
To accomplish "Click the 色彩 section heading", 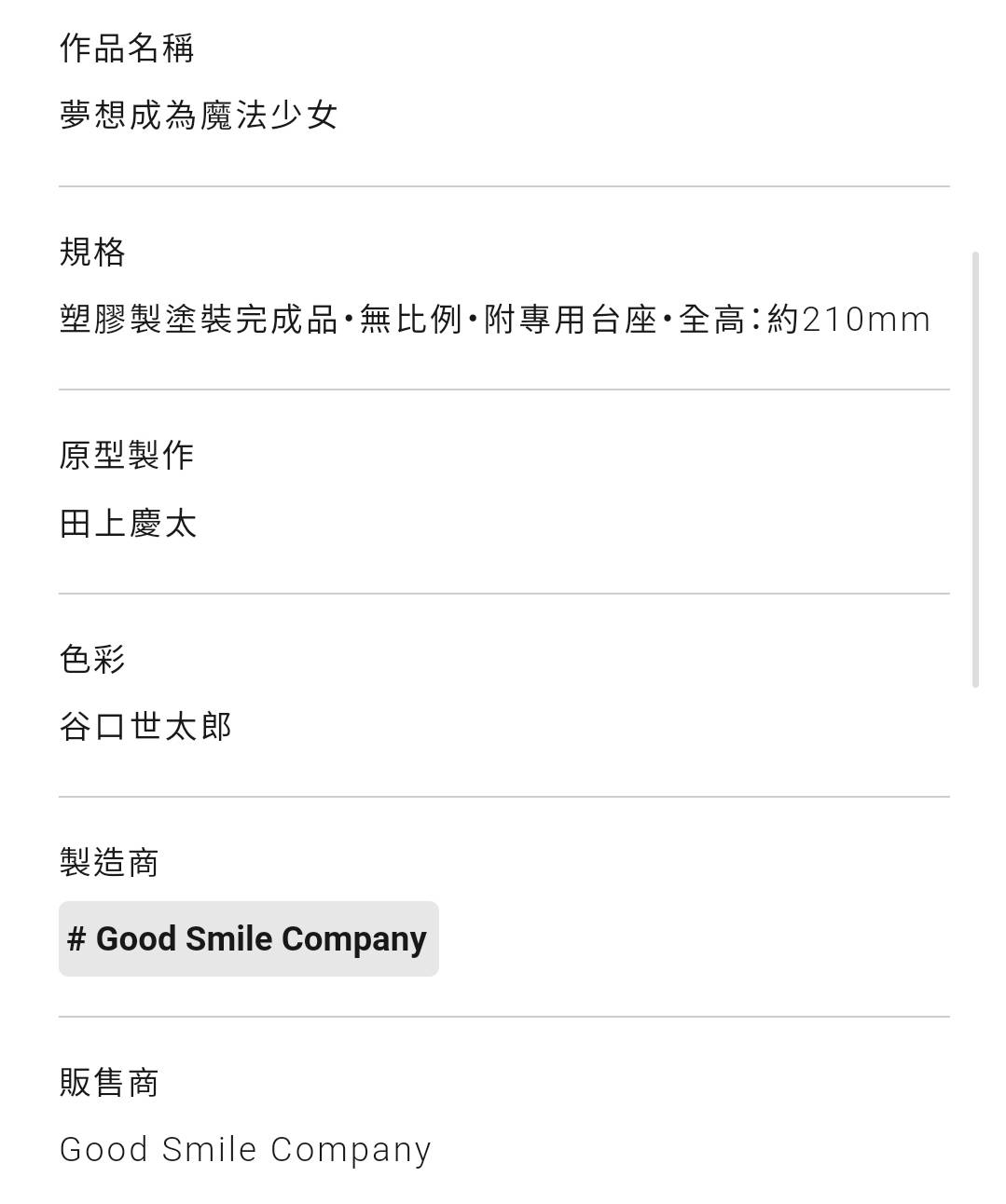I will tap(92, 658).
